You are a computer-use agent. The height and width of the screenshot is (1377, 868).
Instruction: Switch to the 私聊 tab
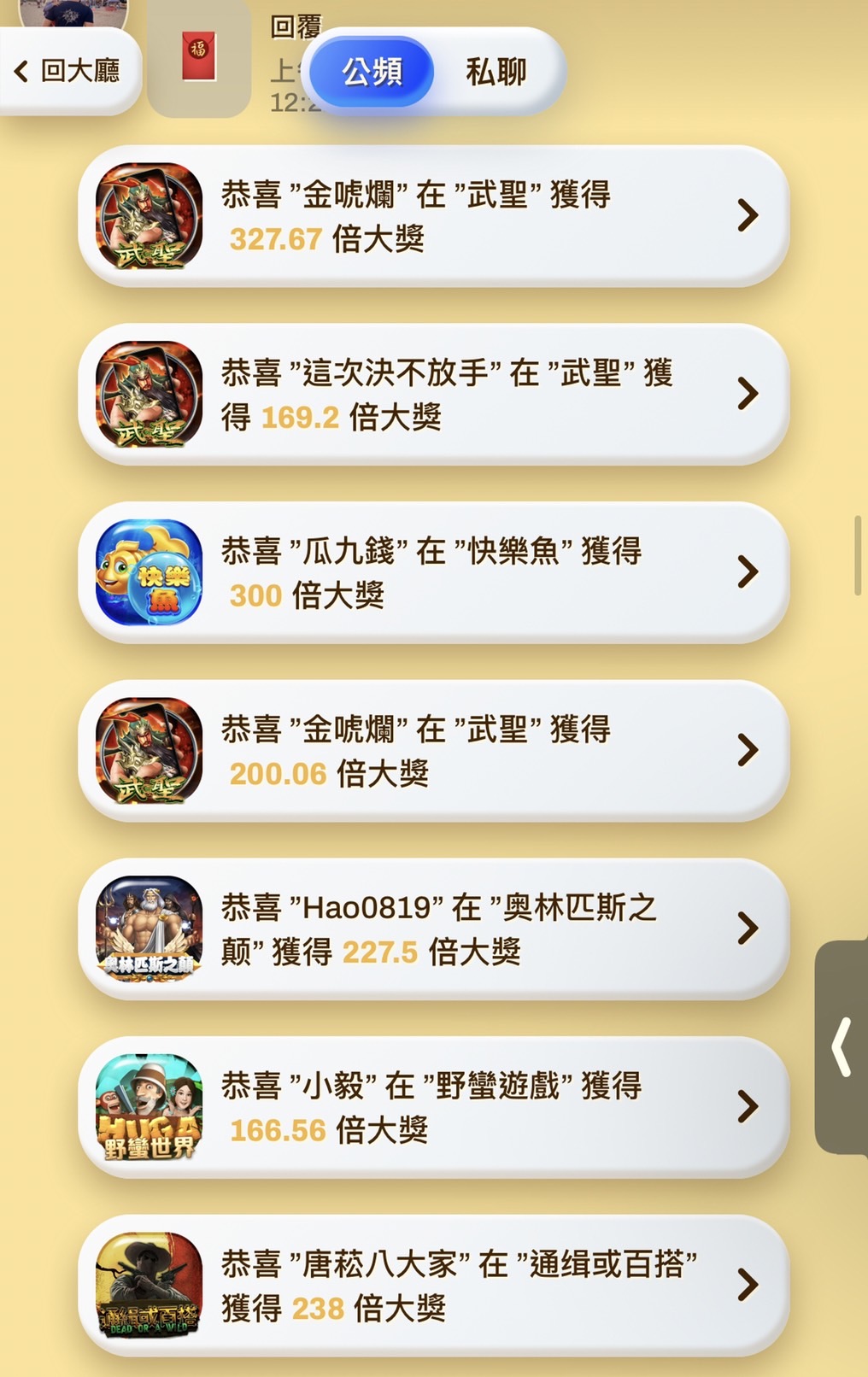pos(496,72)
